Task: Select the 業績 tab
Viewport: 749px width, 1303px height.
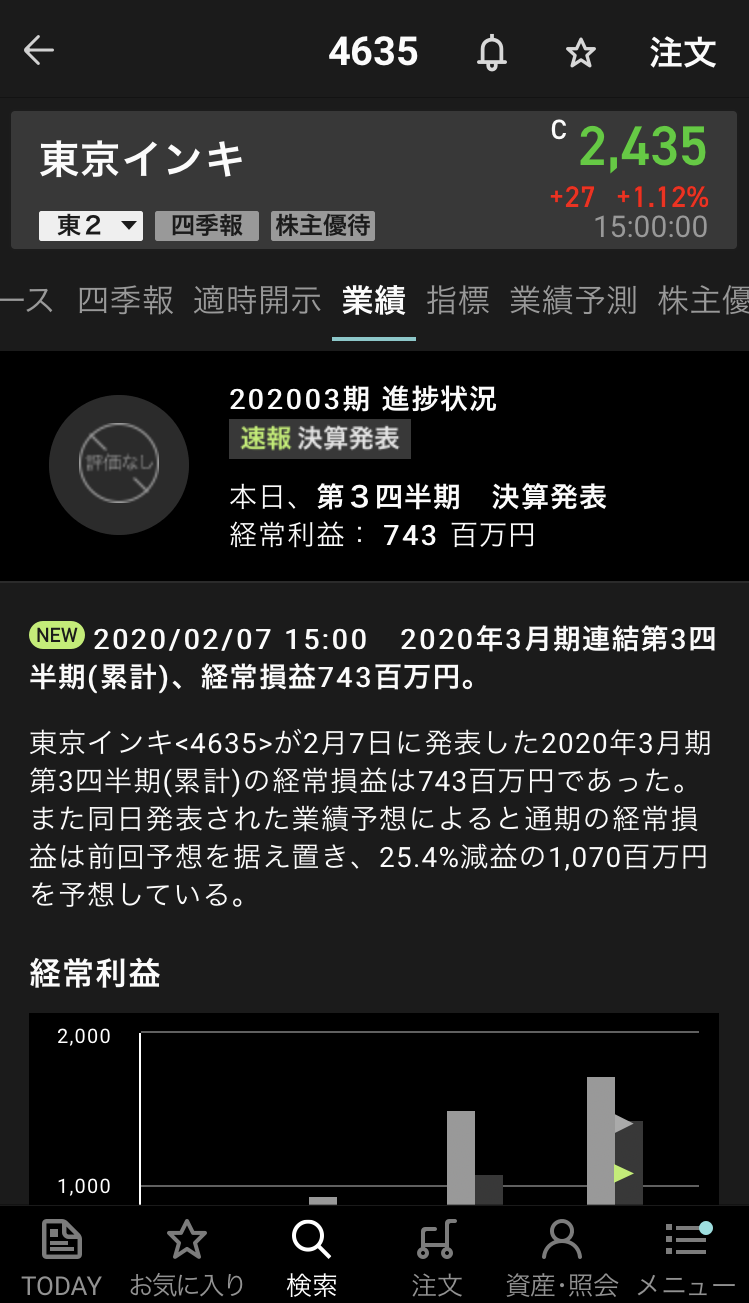Action: click(373, 300)
